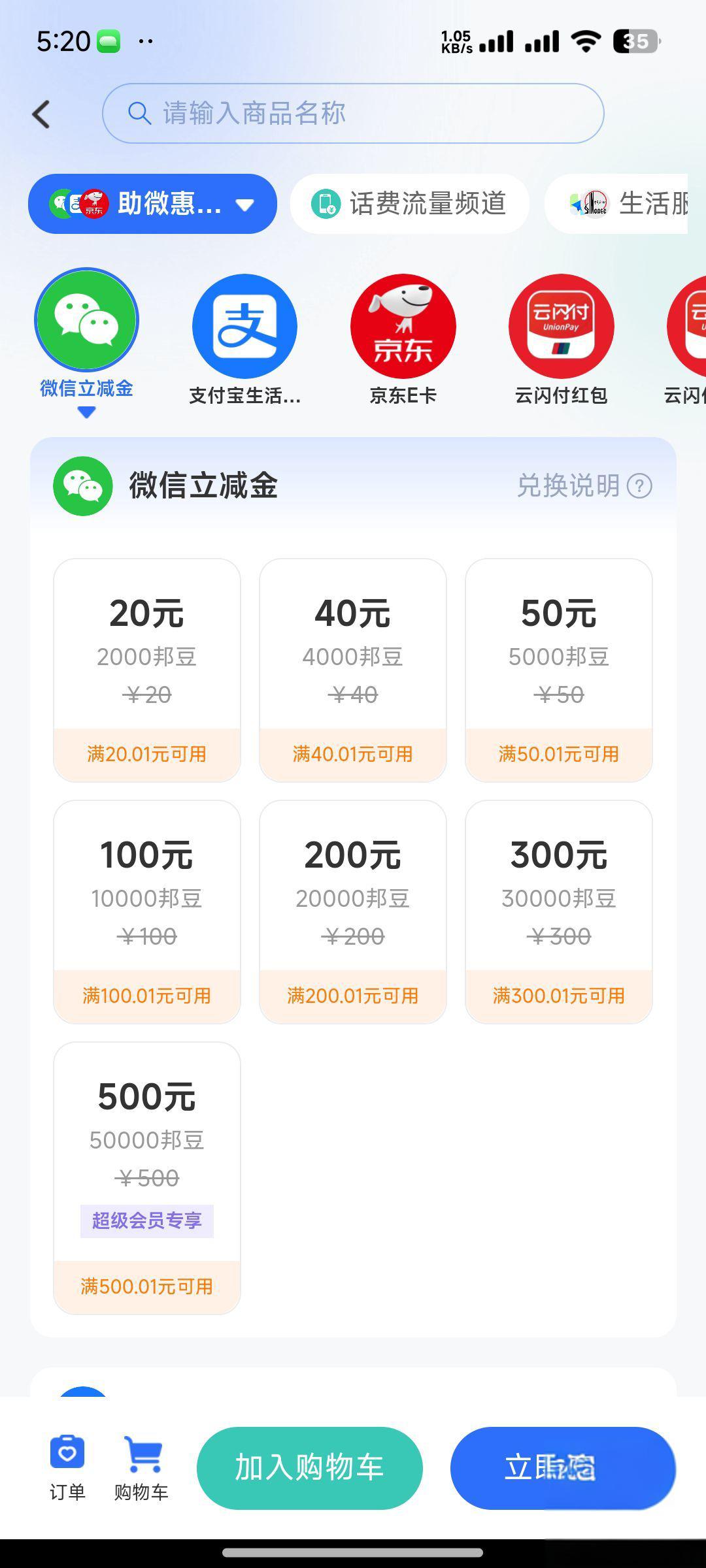
Task: Open the 购物车 shopping cart
Action: point(141,1468)
